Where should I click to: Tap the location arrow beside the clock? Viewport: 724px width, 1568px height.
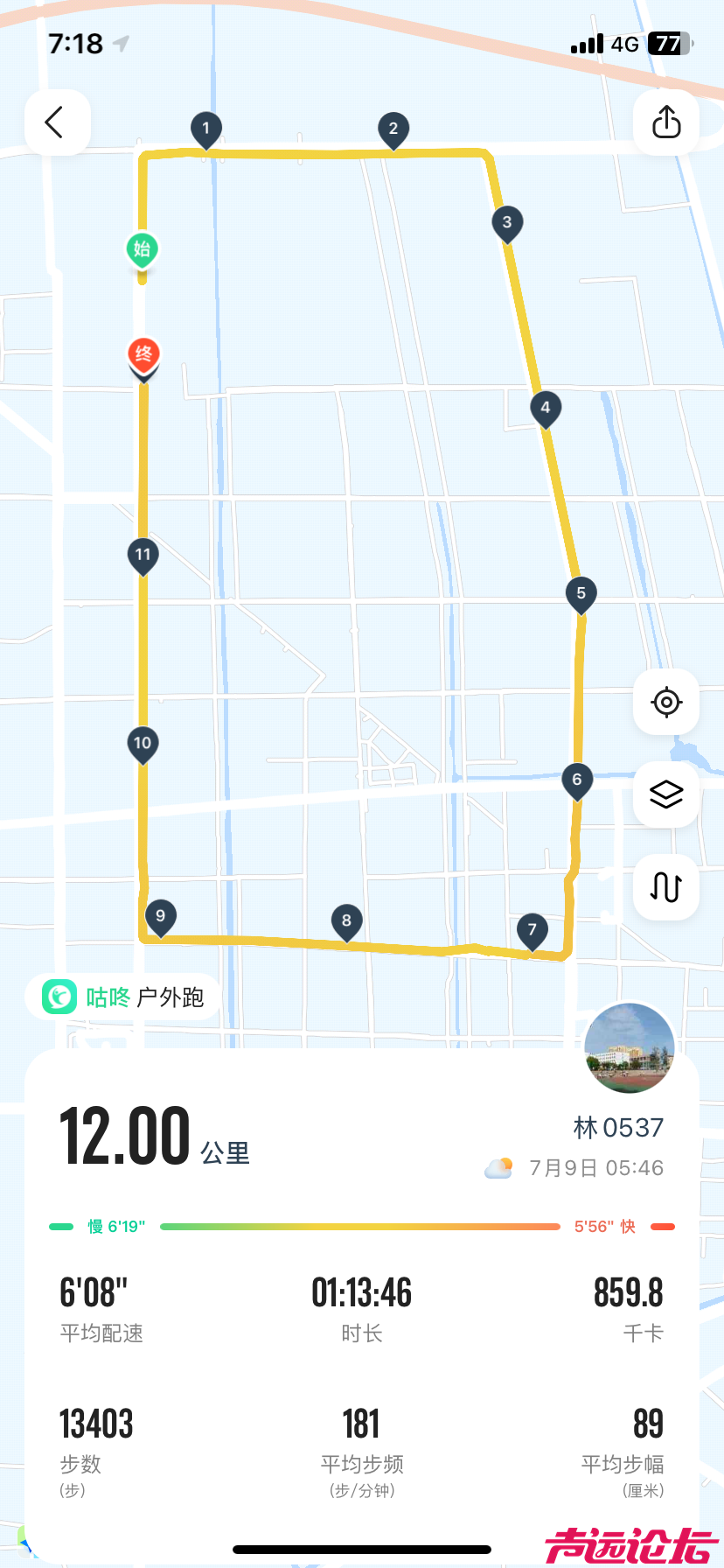point(121,41)
